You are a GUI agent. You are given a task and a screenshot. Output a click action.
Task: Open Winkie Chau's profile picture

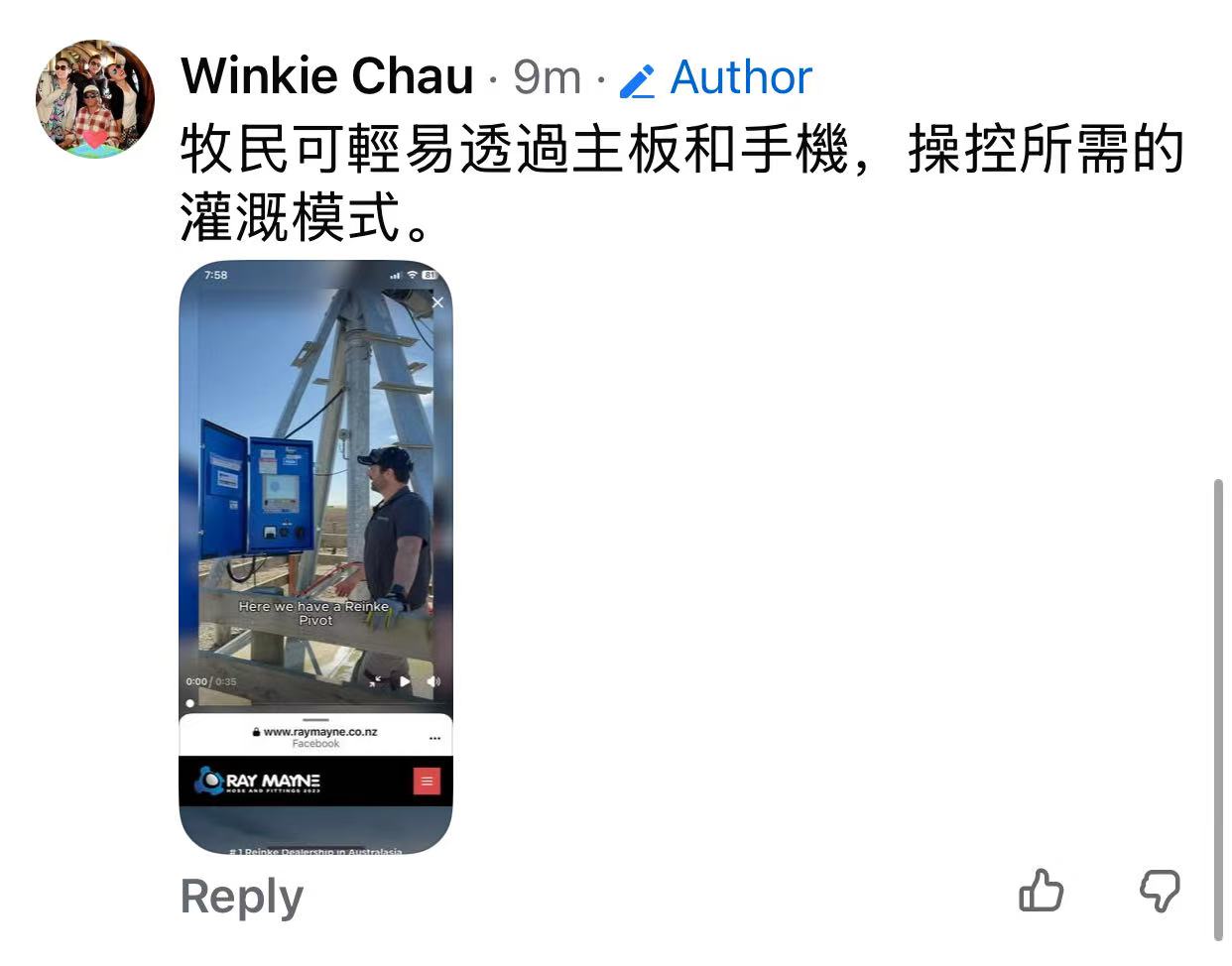[95, 98]
